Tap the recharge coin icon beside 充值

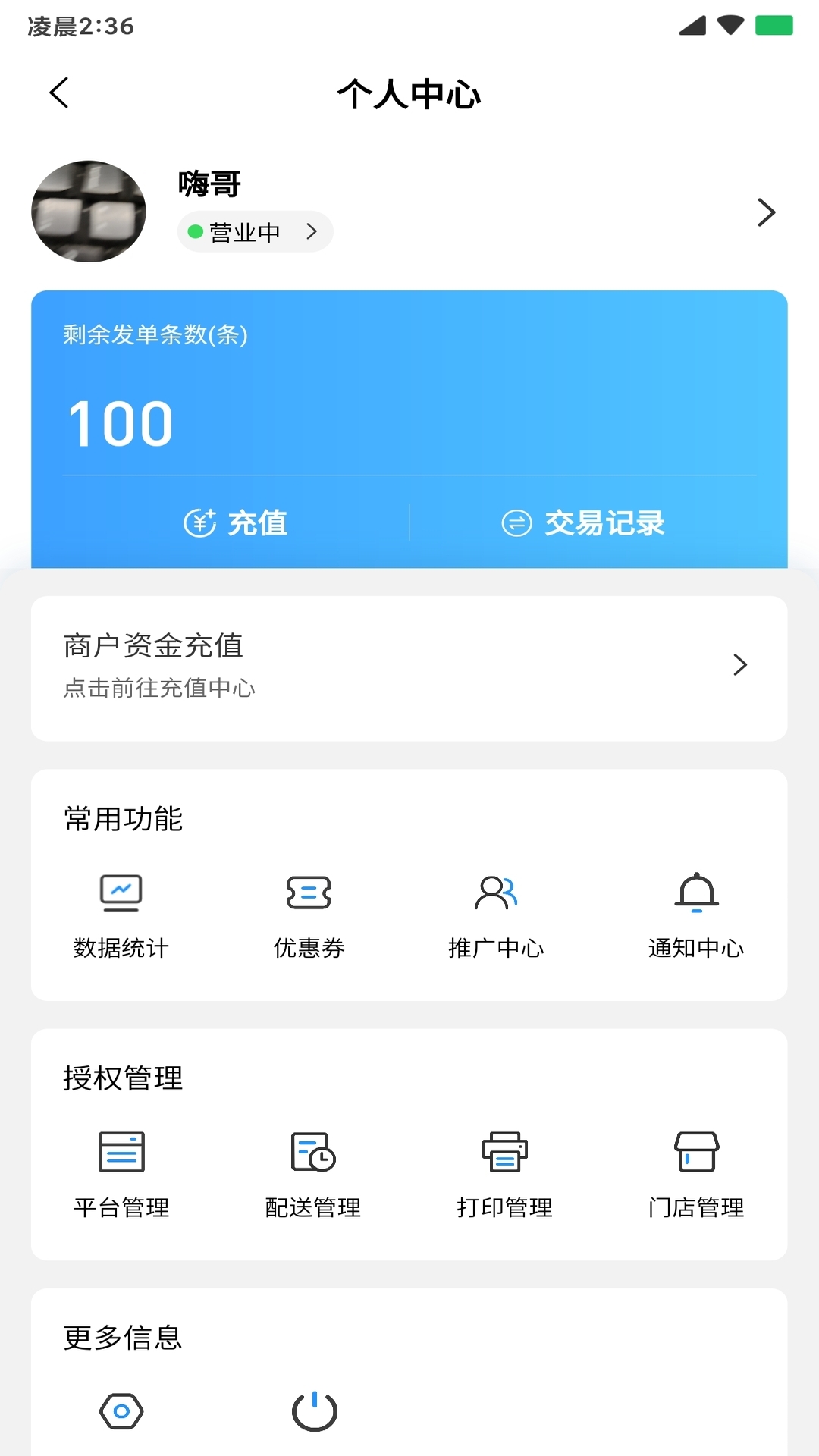tap(199, 522)
